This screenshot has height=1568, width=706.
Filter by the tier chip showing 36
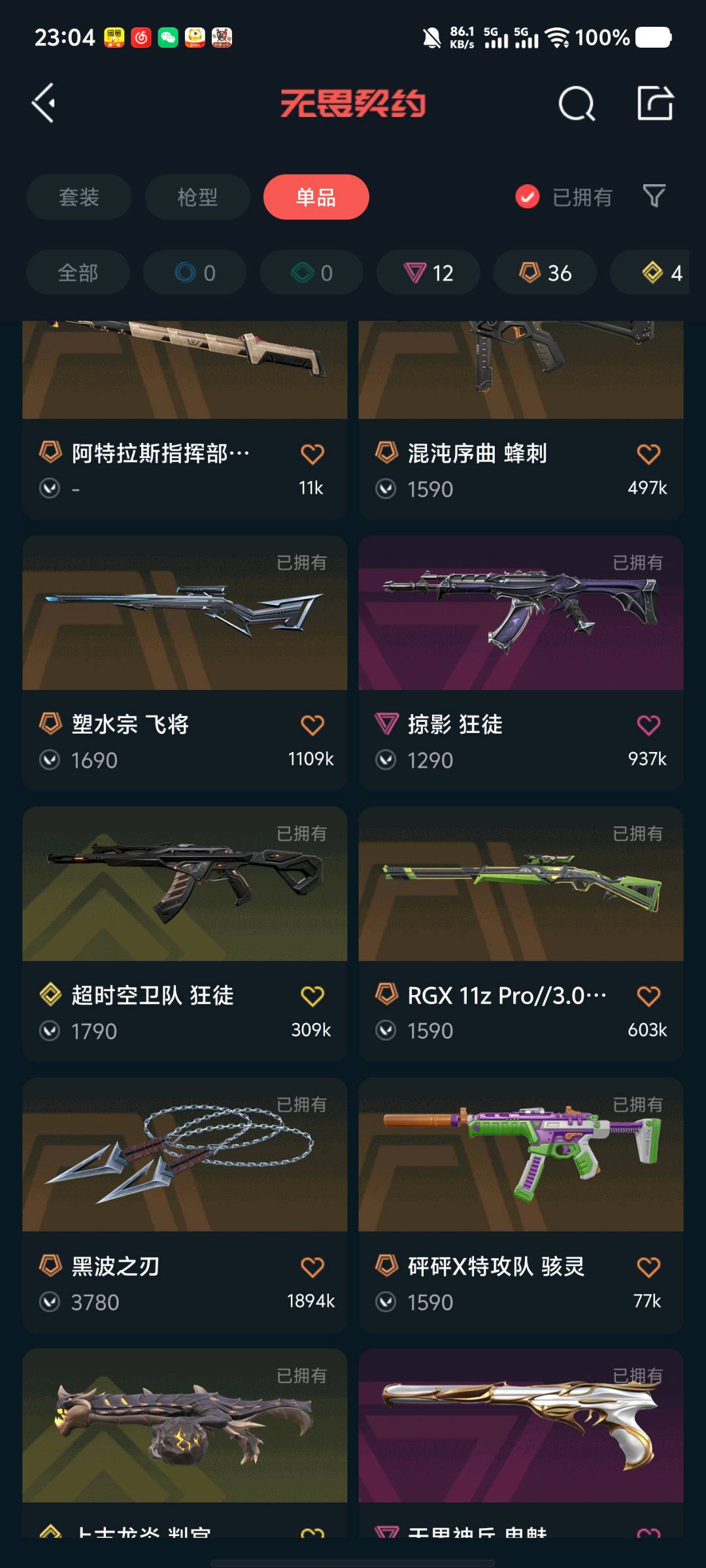click(x=545, y=272)
